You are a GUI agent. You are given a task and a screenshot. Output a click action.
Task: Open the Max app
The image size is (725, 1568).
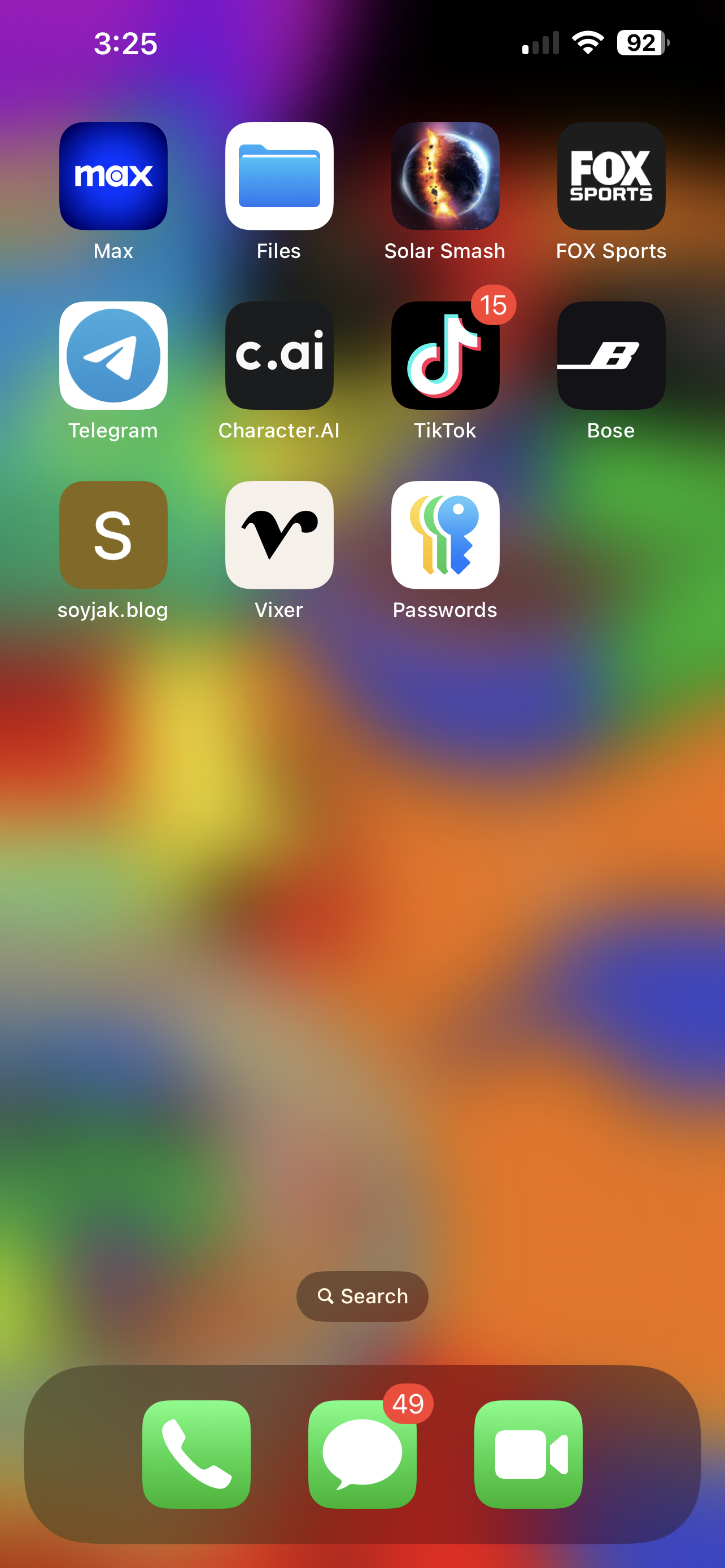coord(113,176)
